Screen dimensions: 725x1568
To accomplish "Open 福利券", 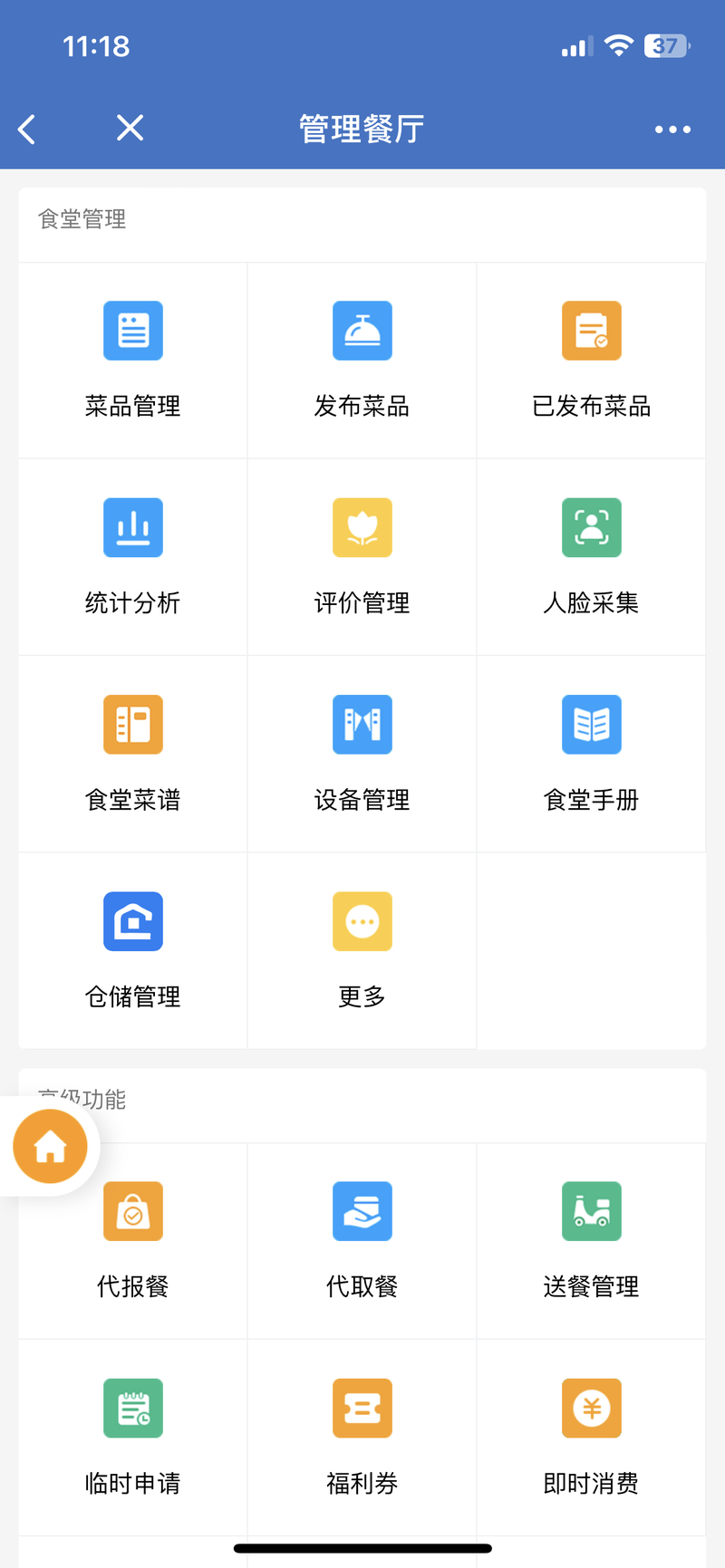I will (x=362, y=1438).
